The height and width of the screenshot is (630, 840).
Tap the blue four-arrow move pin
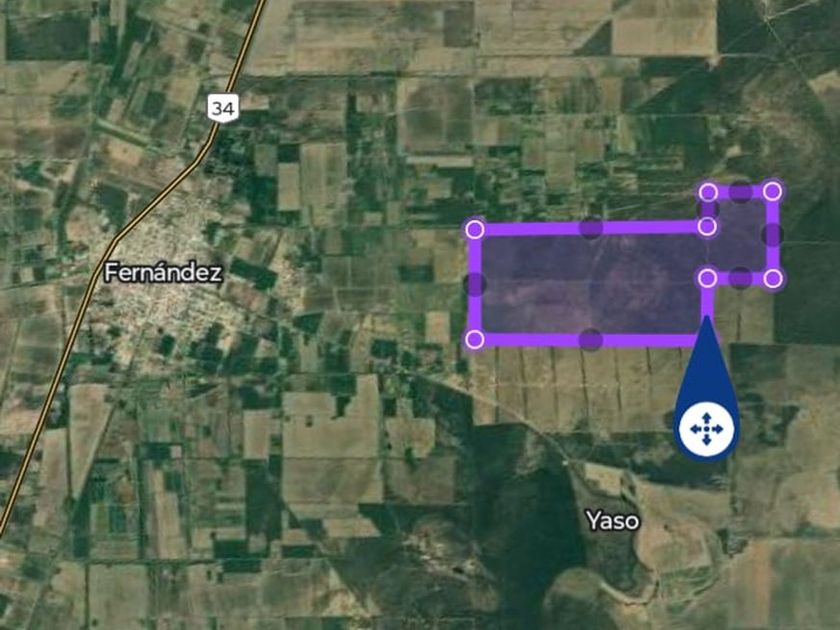point(707,429)
